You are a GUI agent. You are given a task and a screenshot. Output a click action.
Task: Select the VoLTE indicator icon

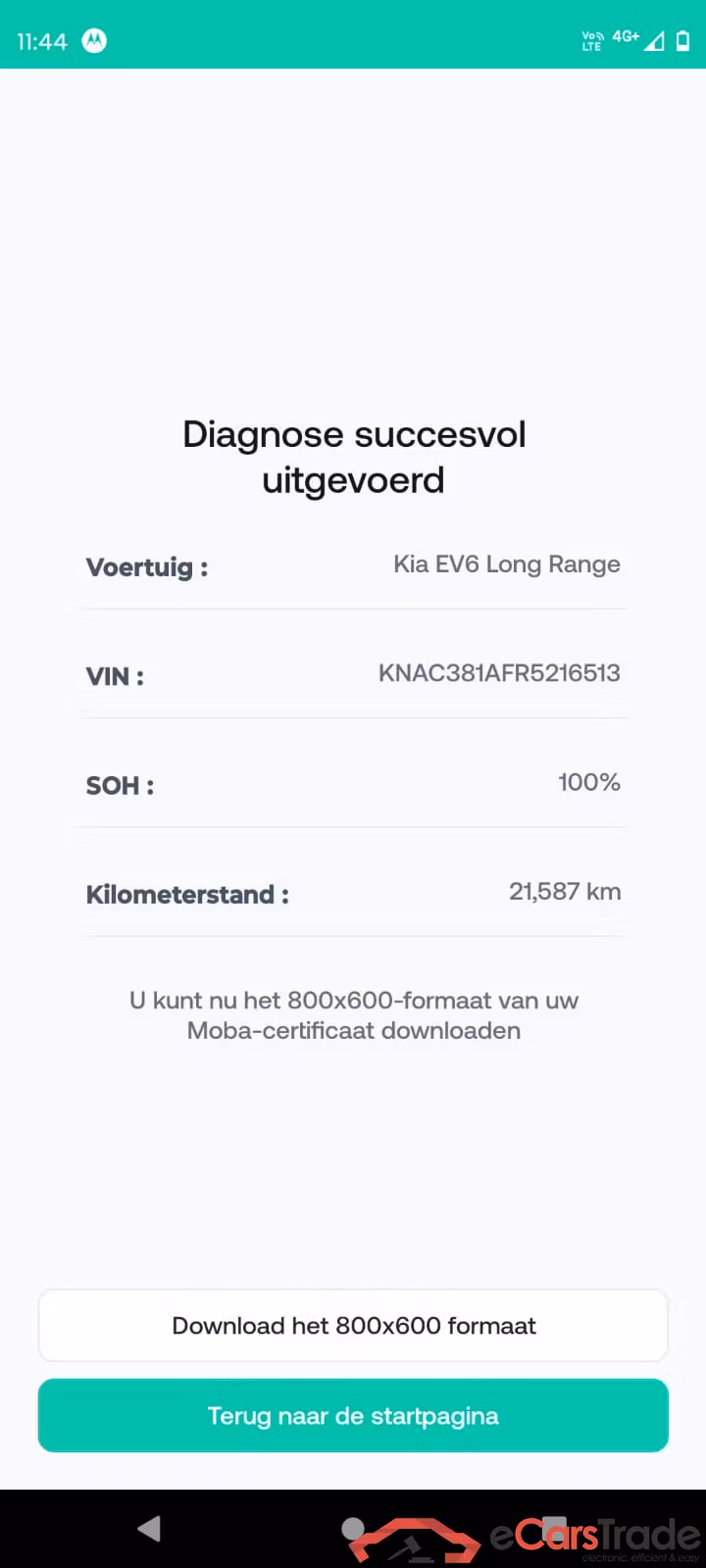pyautogui.click(x=591, y=41)
